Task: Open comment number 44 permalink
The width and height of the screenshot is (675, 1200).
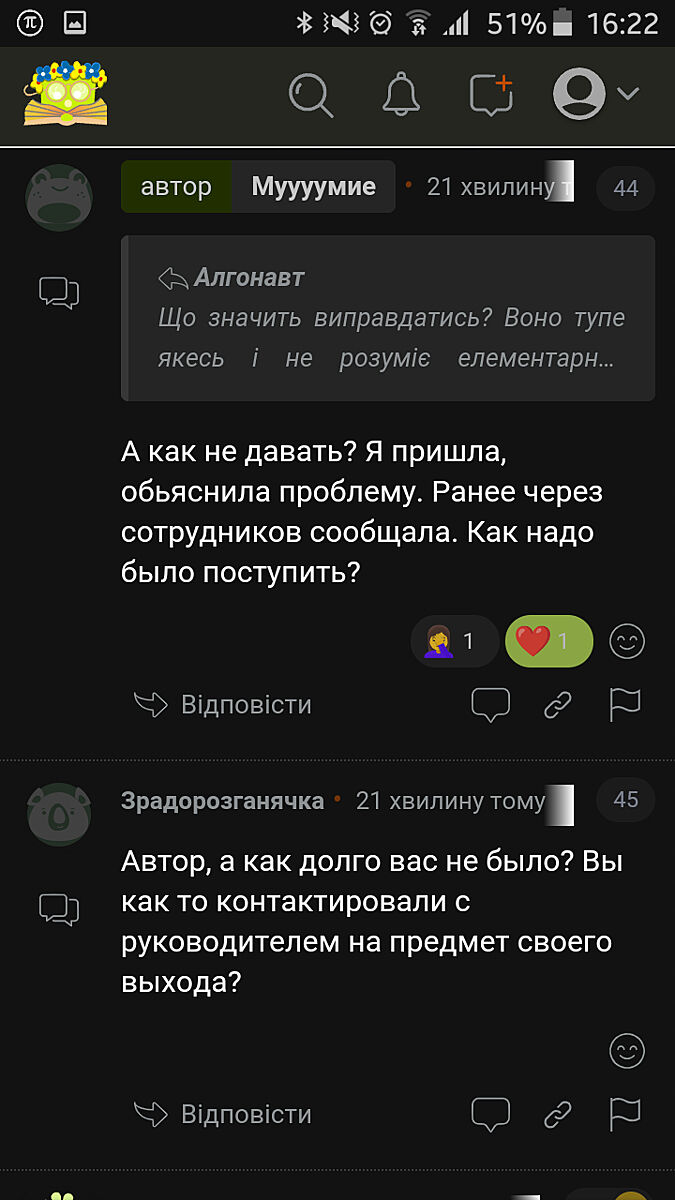Action: tap(625, 188)
